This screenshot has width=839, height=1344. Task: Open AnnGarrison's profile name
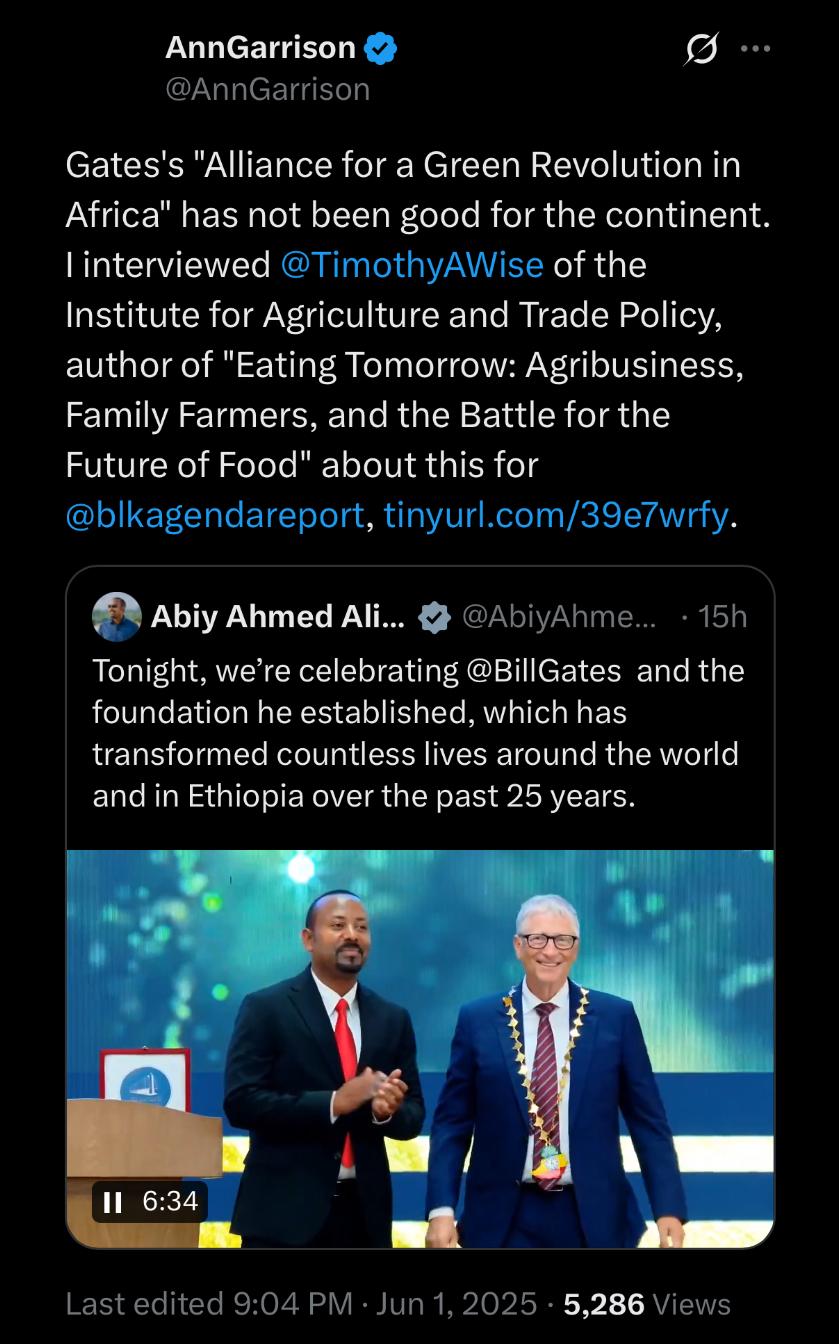pyautogui.click(x=260, y=47)
